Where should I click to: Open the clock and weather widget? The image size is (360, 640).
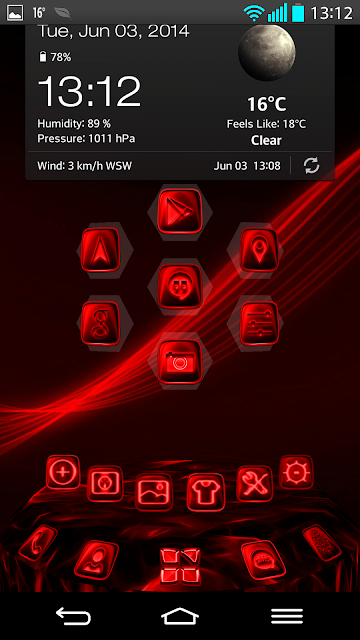tap(180, 102)
